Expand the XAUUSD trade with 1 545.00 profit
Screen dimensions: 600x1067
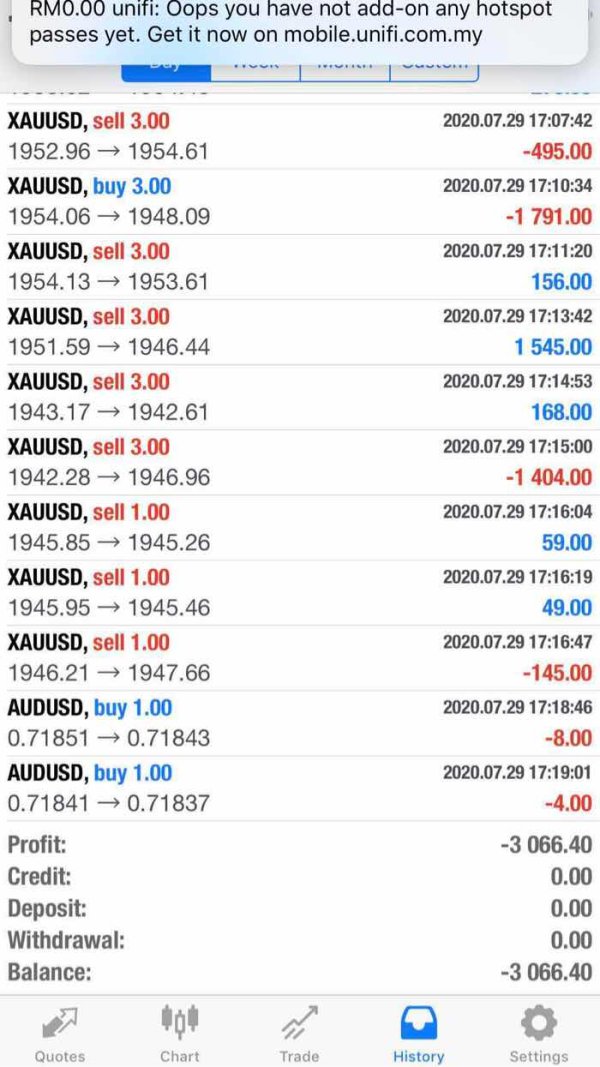(300, 332)
